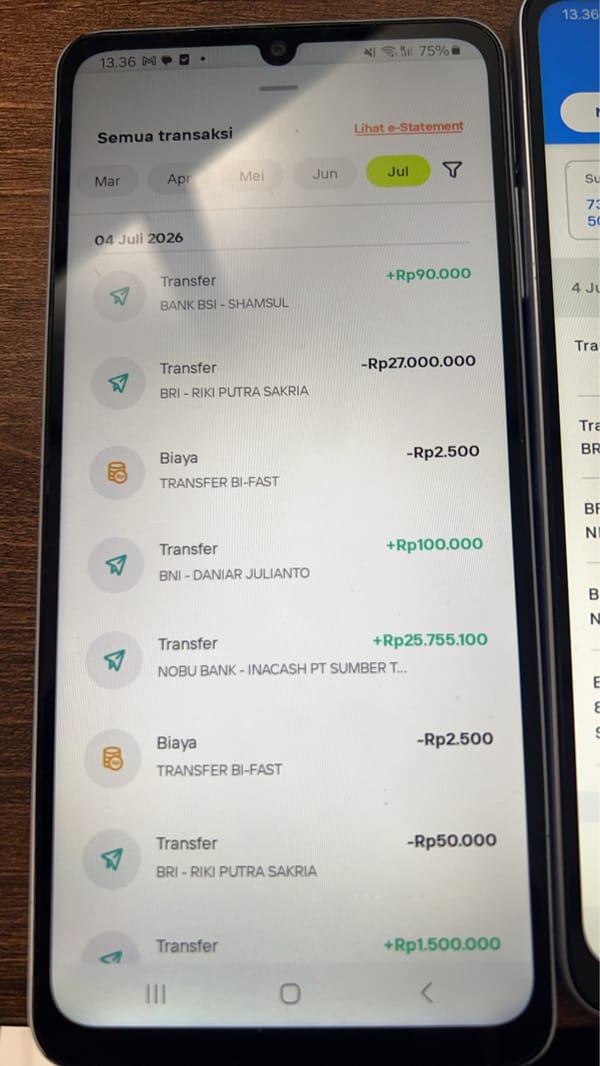
Task: Tap the system back button
Action: 427,993
